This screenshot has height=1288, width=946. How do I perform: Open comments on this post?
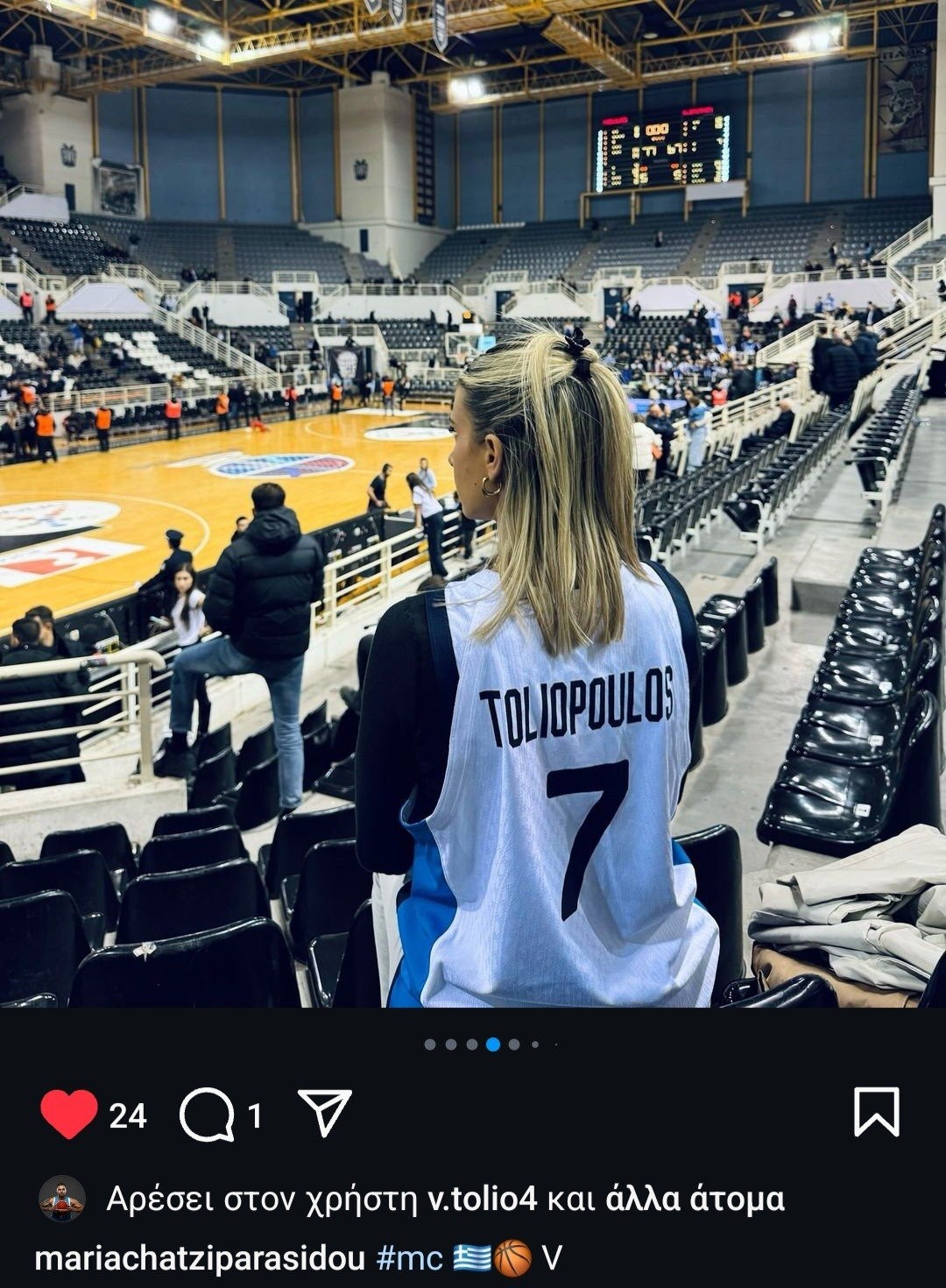coord(207,1115)
